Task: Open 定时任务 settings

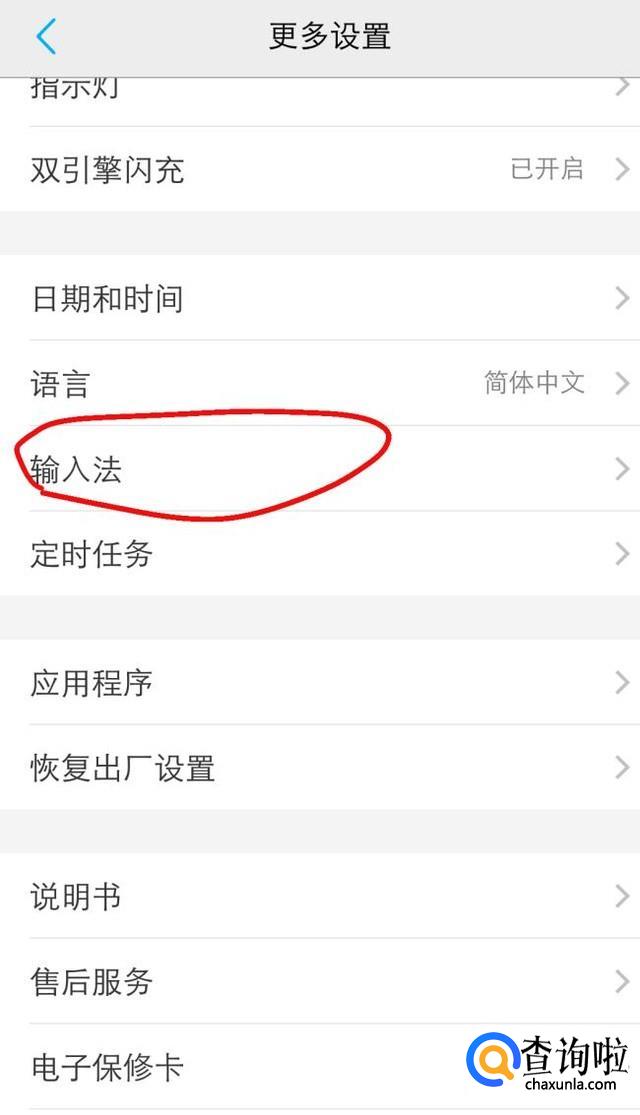Action: [x=320, y=553]
